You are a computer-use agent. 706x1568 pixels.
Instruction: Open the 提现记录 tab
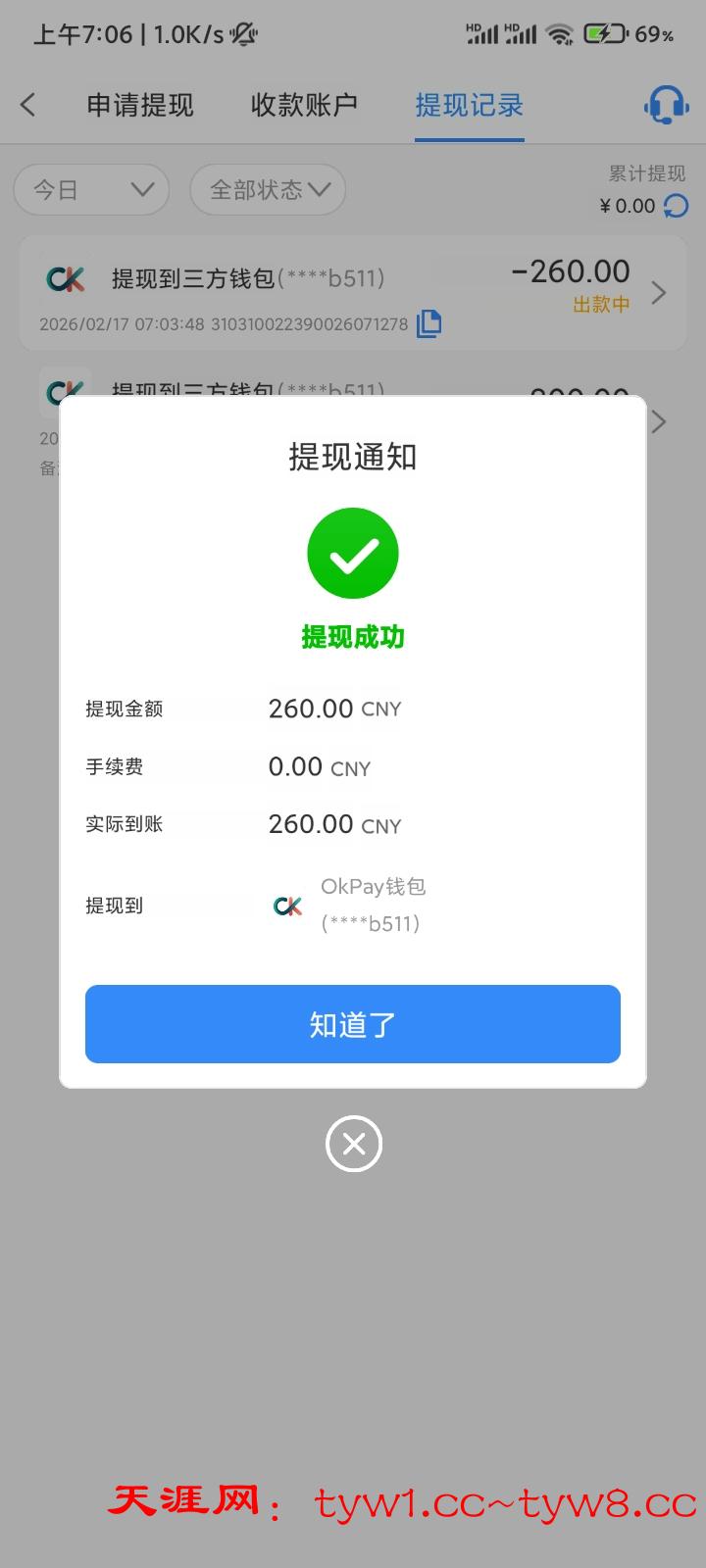(469, 105)
